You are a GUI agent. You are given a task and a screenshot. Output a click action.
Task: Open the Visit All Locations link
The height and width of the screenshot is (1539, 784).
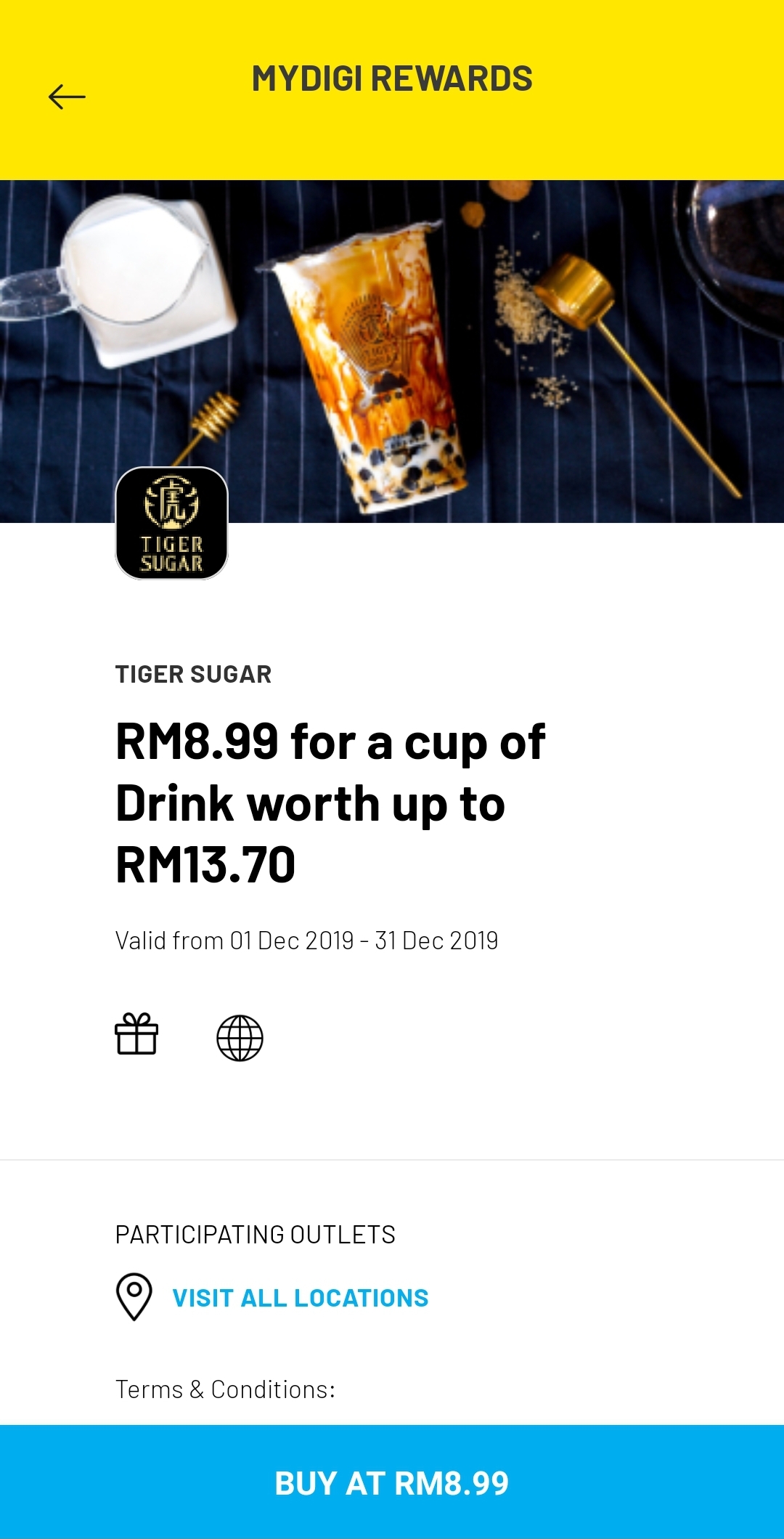[300, 1298]
